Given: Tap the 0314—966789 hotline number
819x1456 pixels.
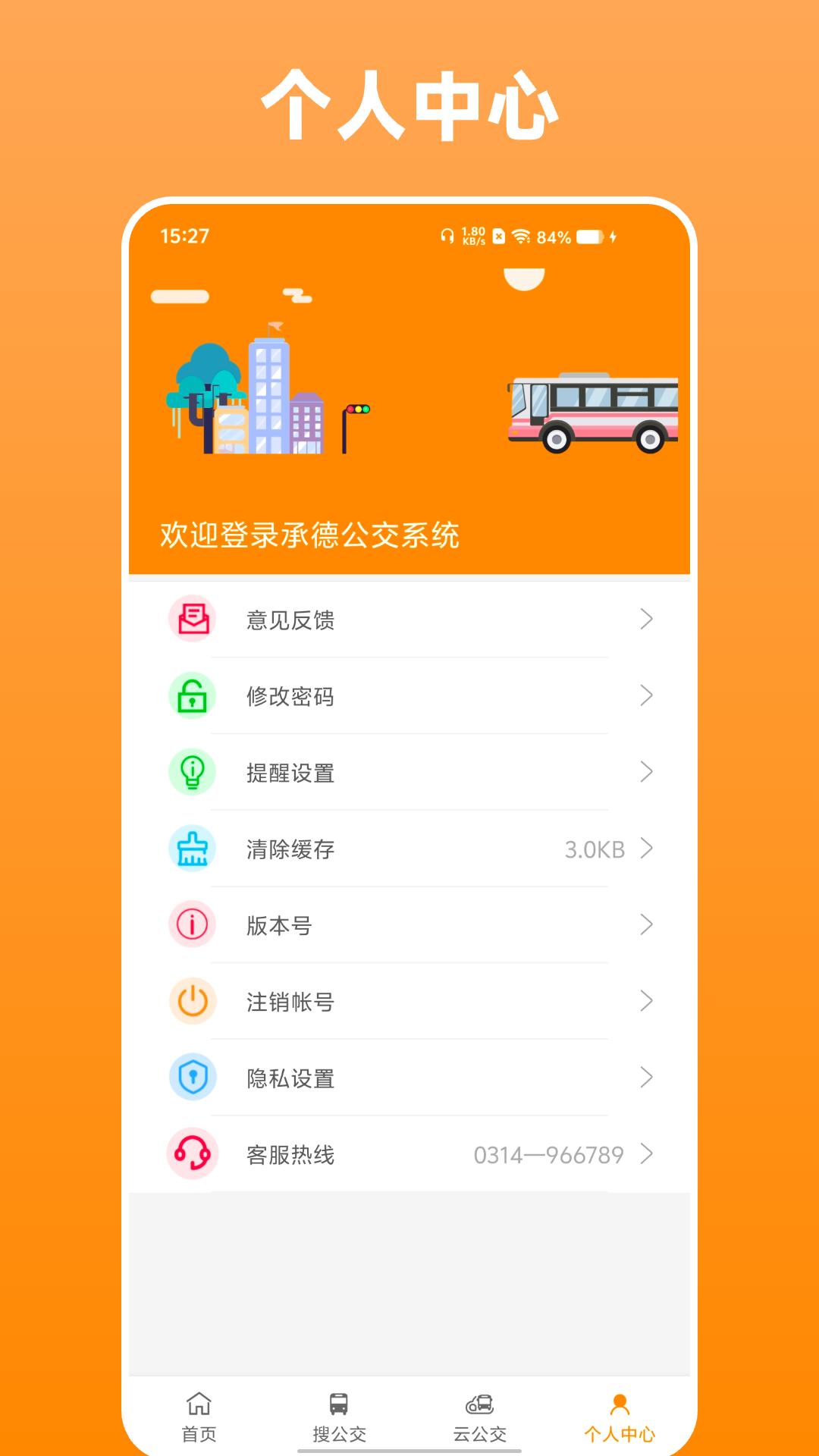Looking at the screenshot, I should (546, 1155).
